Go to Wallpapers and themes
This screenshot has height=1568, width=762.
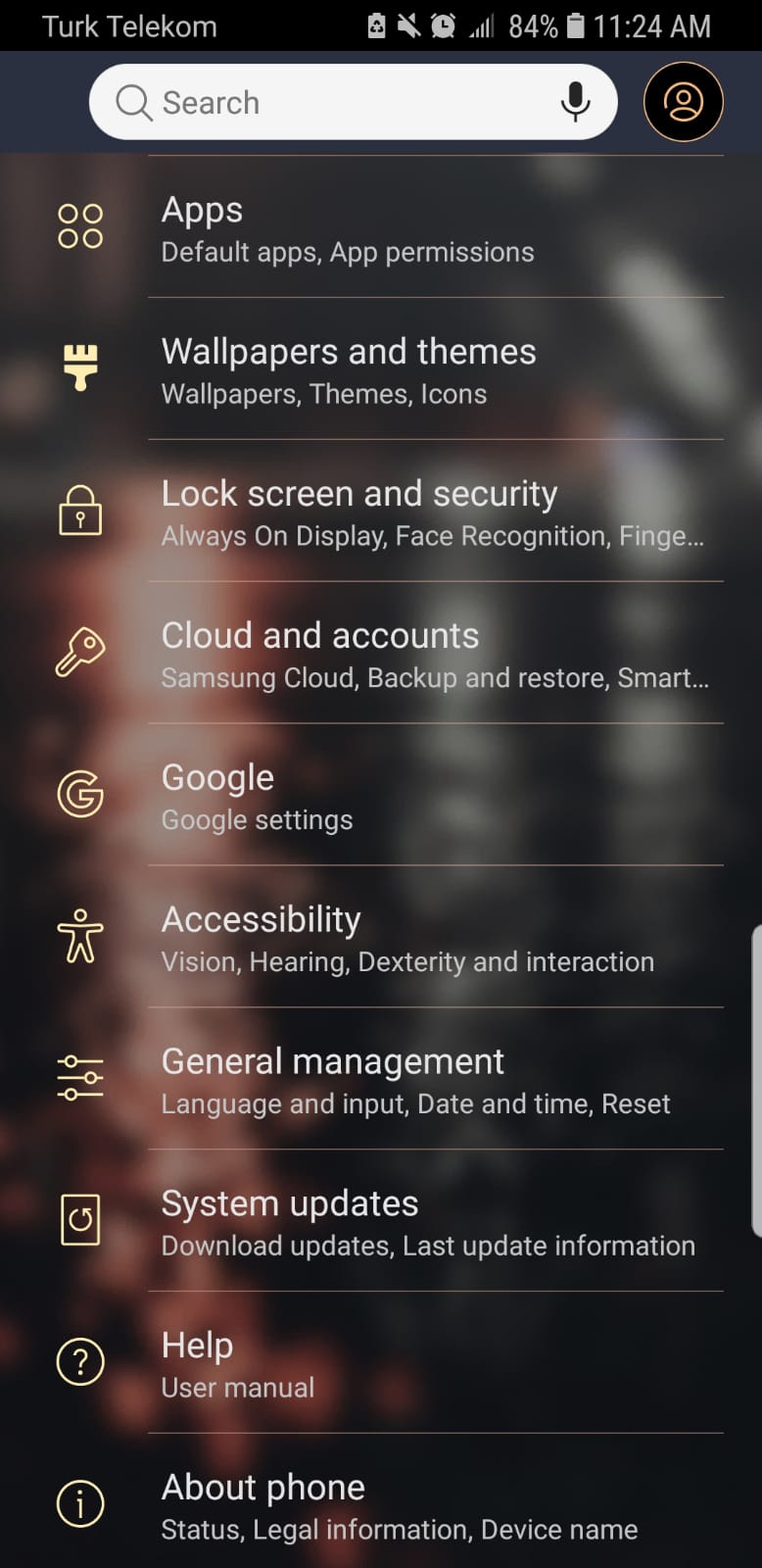coord(392,370)
